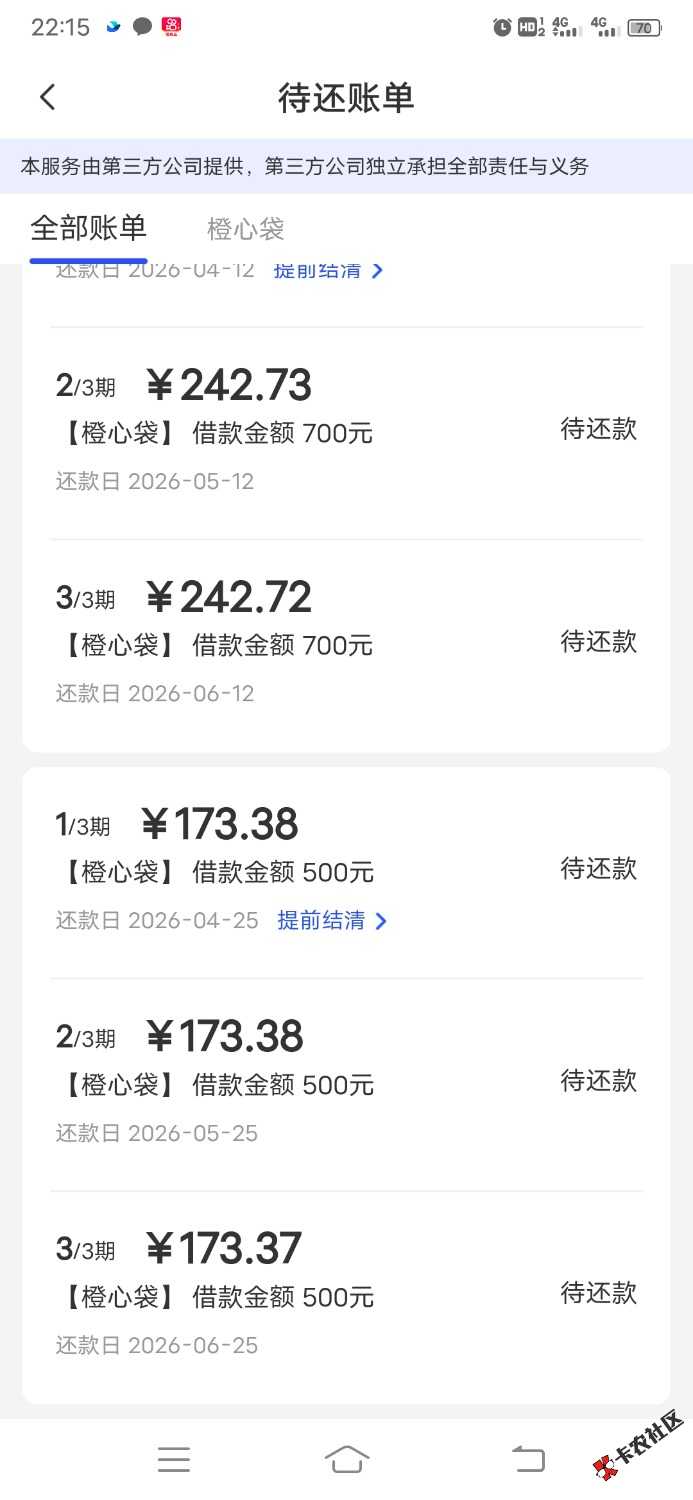This screenshot has width=693, height=1500.
Task: View the 3/3期 ¥173.37 bill
Action: click(346, 1296)
